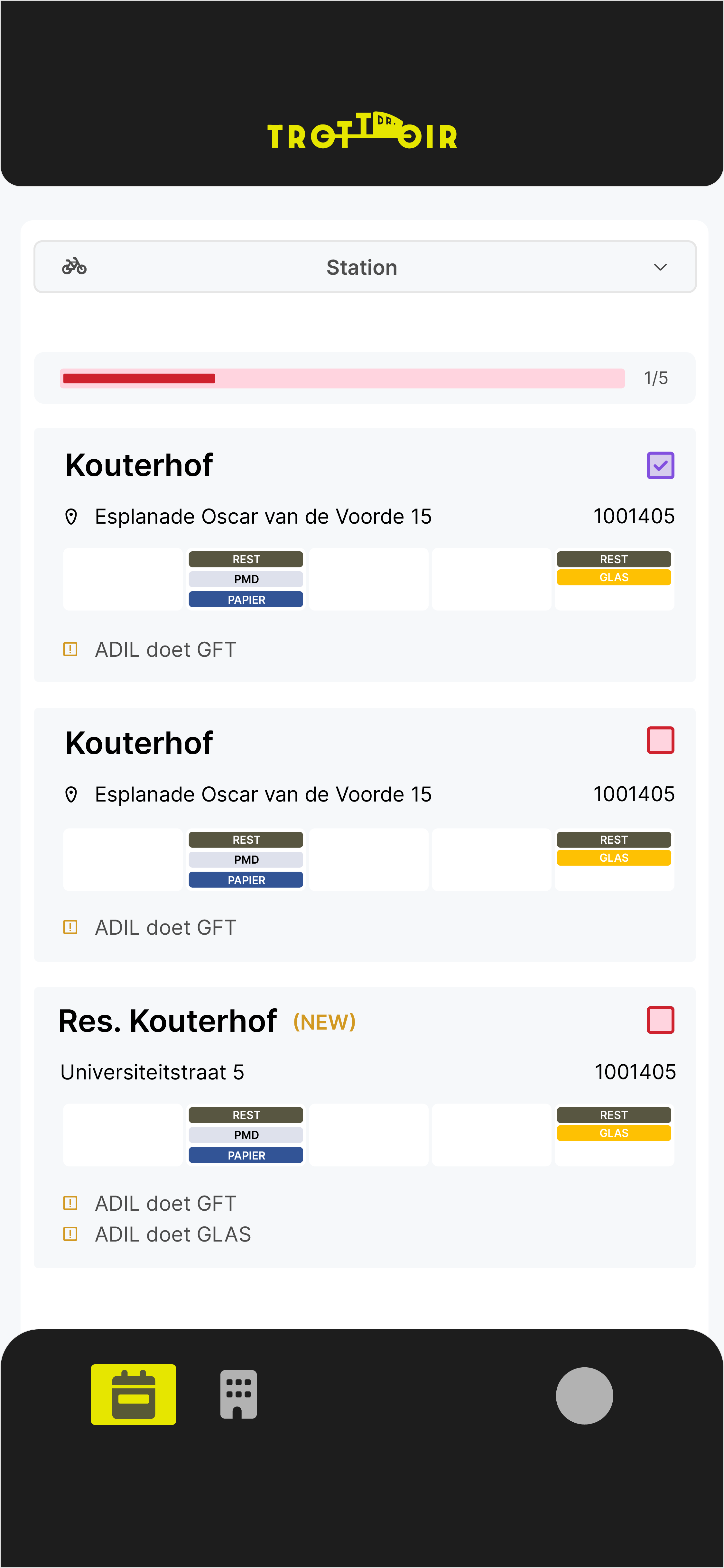Viewport: 724px width, 1568px height.
Task: Select Station from the vehicle selector
Action: (x=362, y=266)
